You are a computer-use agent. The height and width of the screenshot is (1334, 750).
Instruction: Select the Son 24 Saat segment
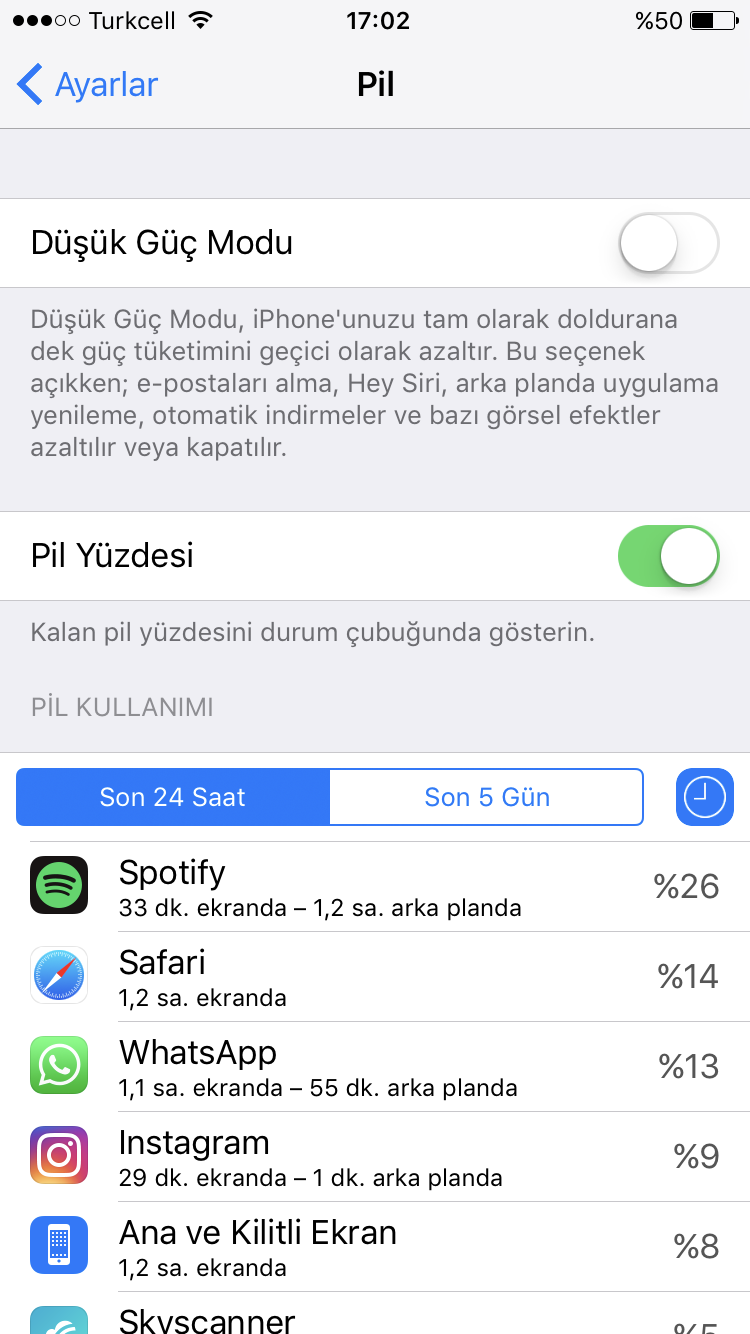click(x=173, y=797)
